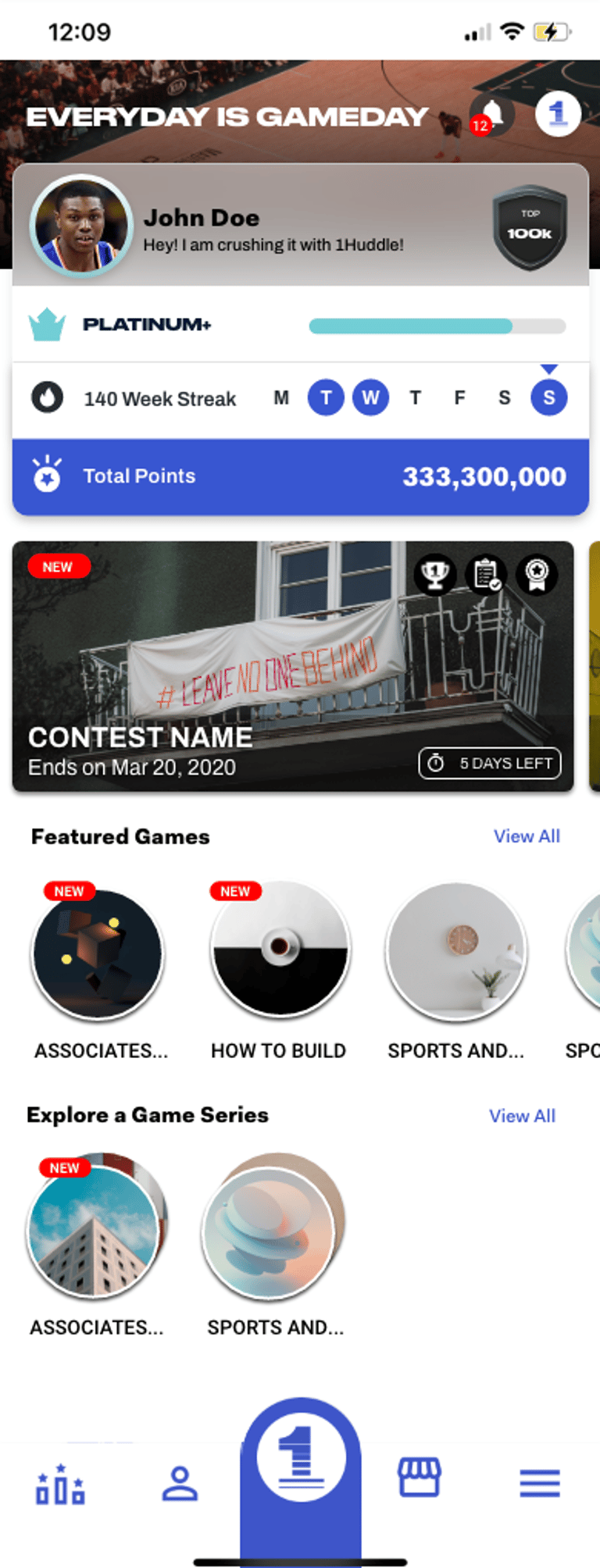600x1568 pixels.
Task: Open the HOW TO BUILD game
Action: point(280,951)
